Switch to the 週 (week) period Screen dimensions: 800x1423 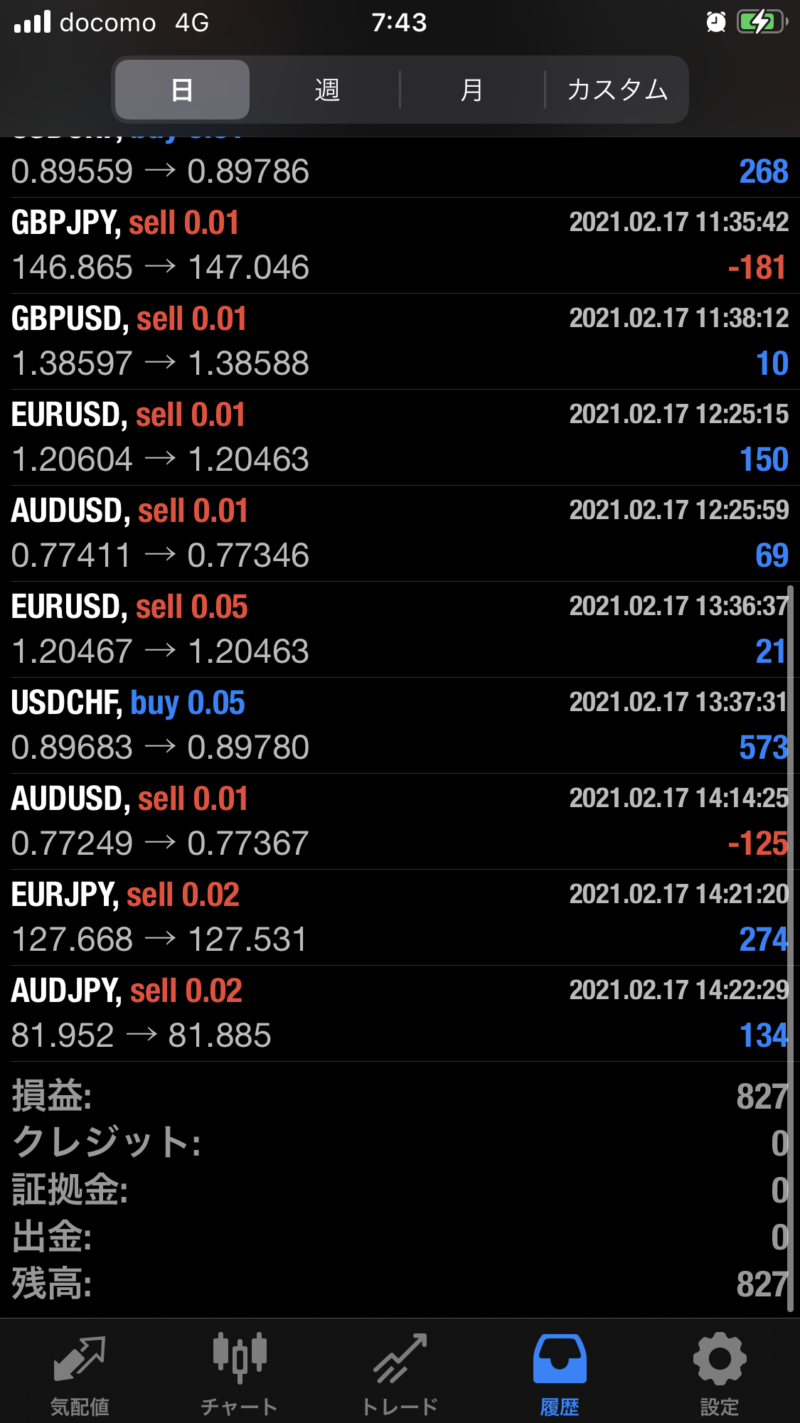tap(327, 90)
